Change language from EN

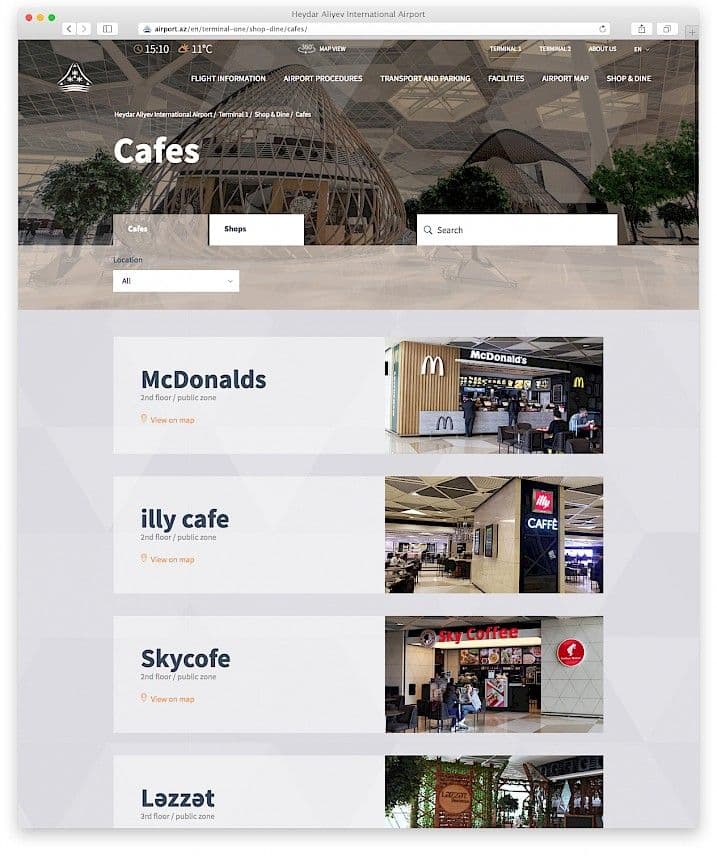click(x=641, y=49)
